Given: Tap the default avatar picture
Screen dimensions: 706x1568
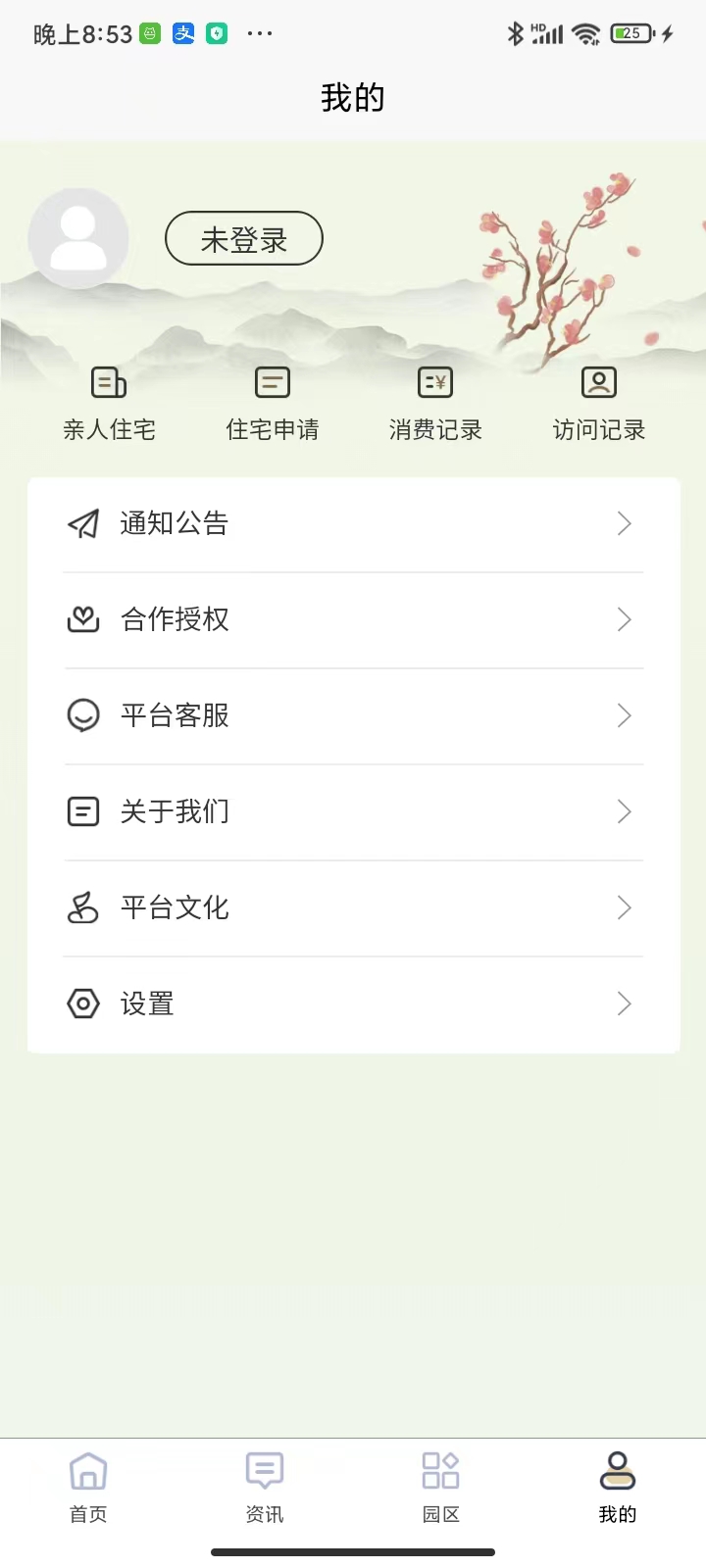Looking at the screenshot, I should [x=78, y=238].
